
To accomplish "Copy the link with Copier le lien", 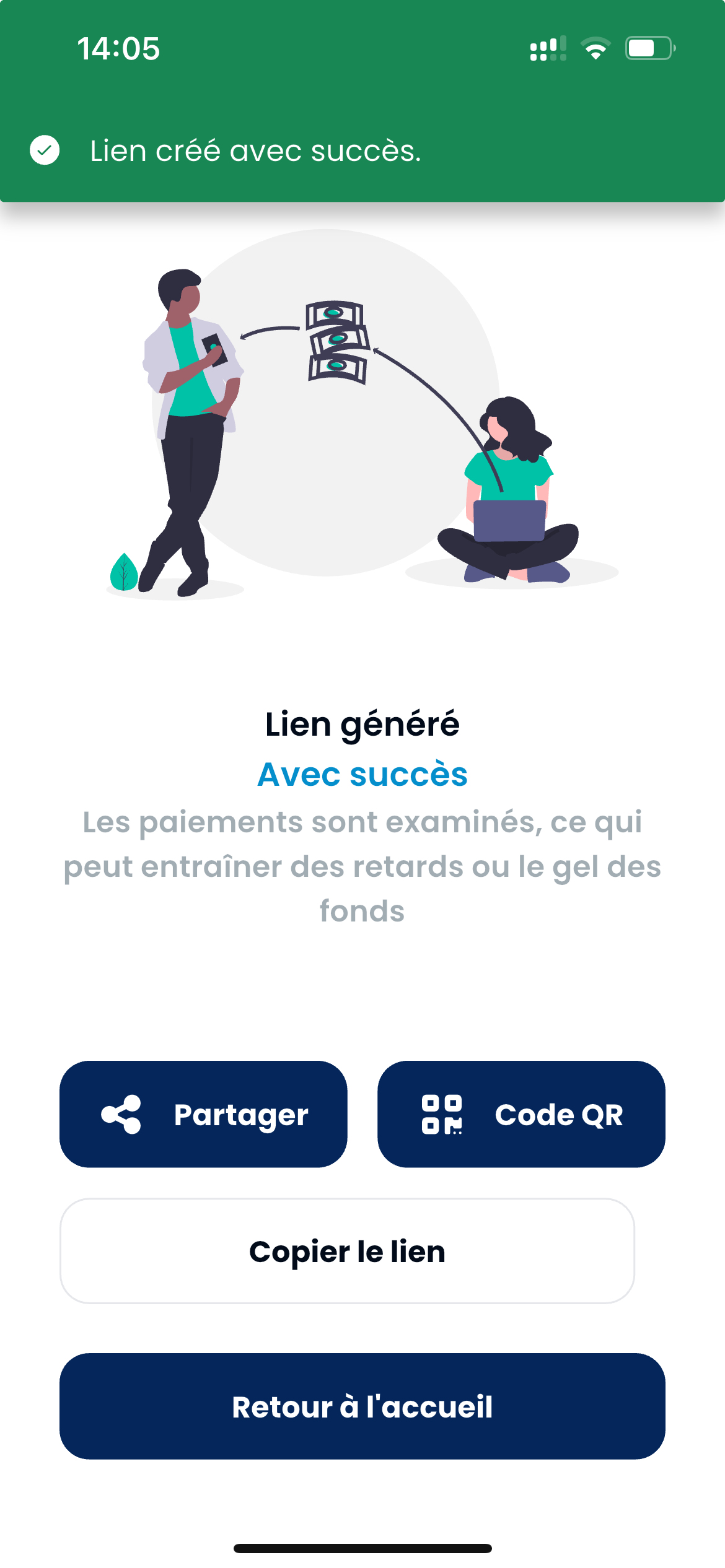I will (347, 1251).
